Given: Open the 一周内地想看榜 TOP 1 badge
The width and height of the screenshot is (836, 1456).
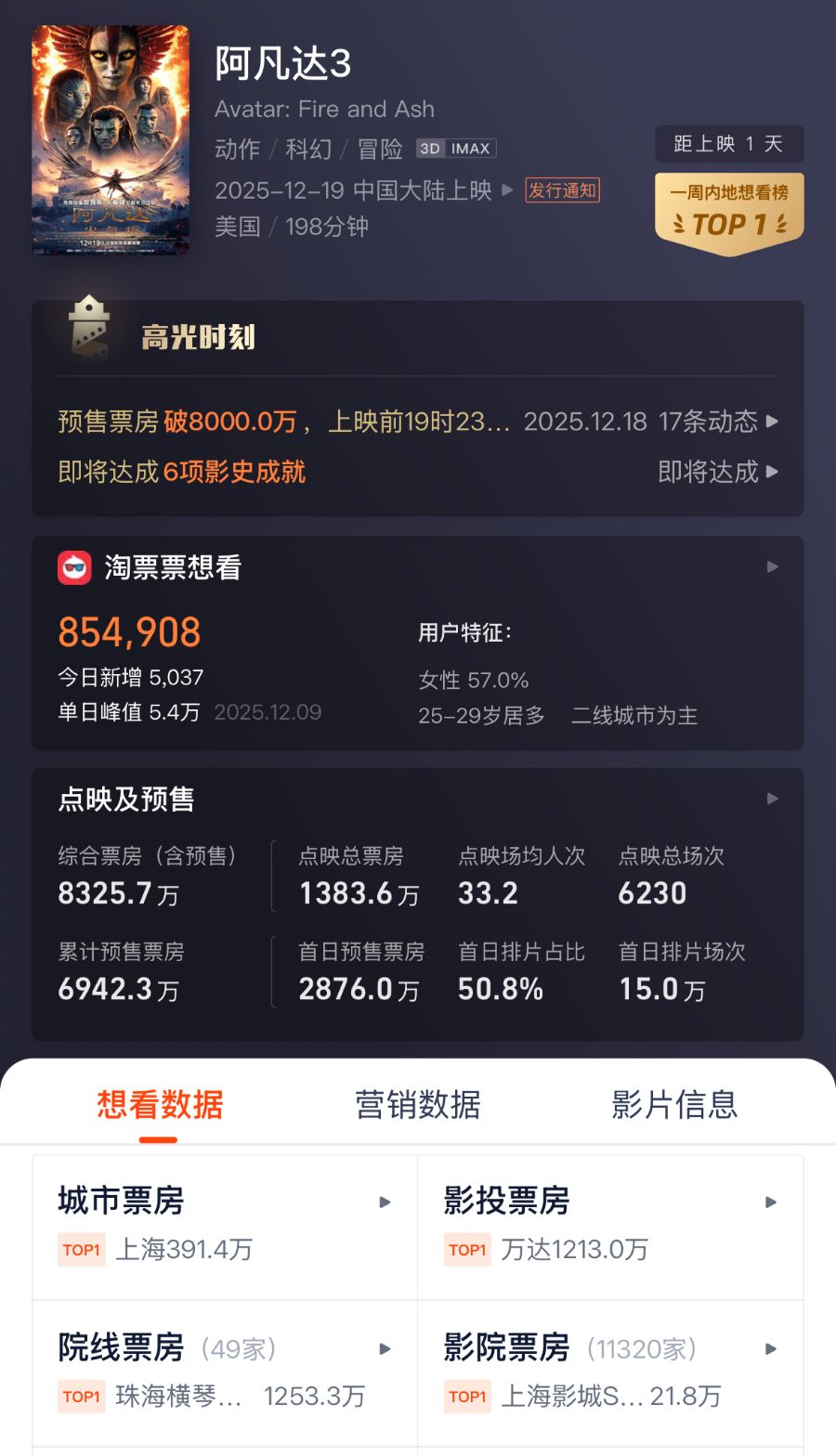Looking at the screenshot, I should [x=729, y=212].
